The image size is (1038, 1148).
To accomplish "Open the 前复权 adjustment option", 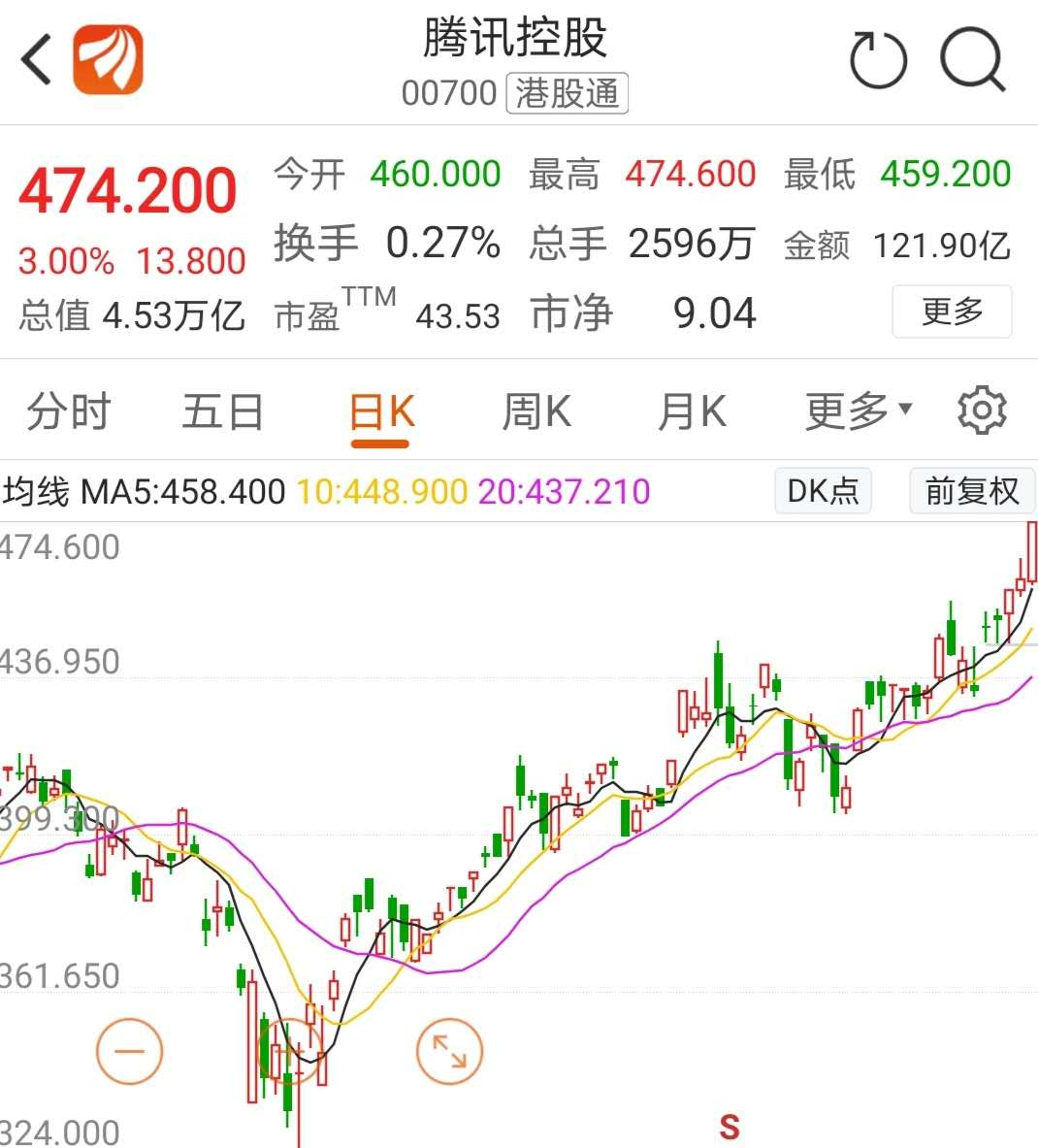I will (x=972, y=491).
